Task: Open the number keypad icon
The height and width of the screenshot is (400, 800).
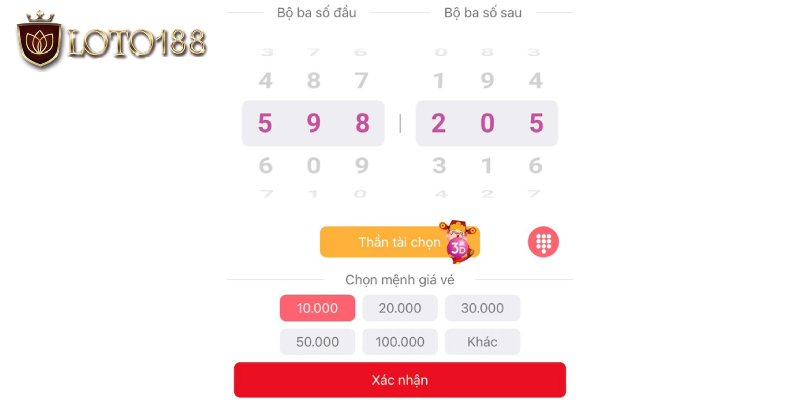Action: click(x=543, y=242)
